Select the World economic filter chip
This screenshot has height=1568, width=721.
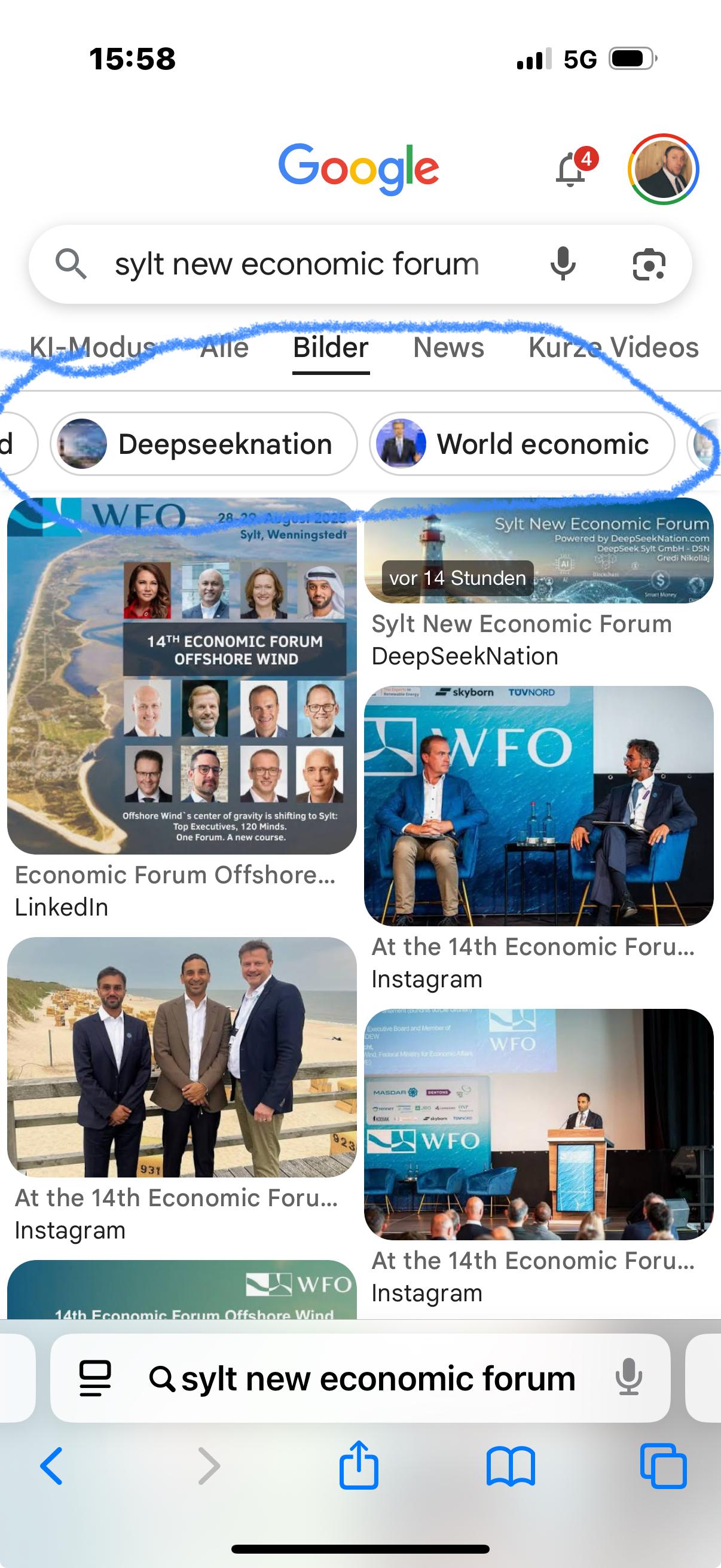521,444
